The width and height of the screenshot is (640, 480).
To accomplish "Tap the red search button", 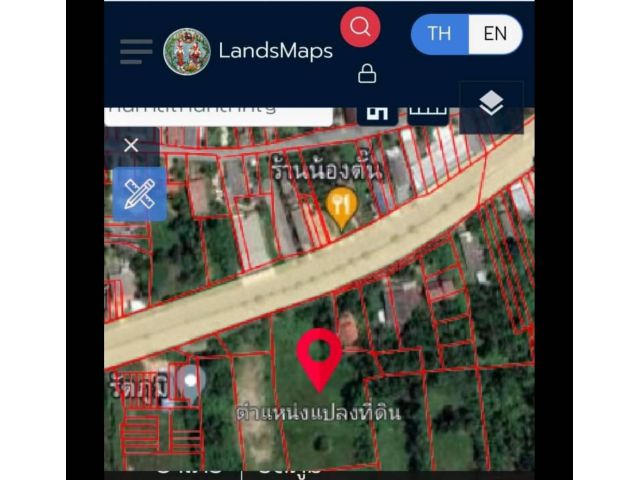I will [x=360, y=27].
